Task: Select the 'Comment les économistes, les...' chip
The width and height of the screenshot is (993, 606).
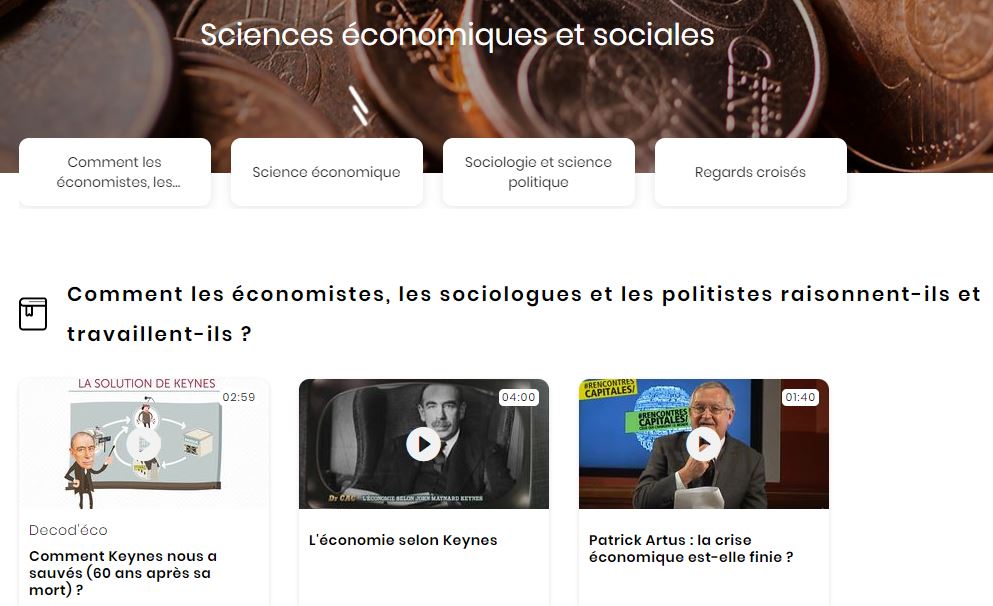Action: tap(115, 172)
